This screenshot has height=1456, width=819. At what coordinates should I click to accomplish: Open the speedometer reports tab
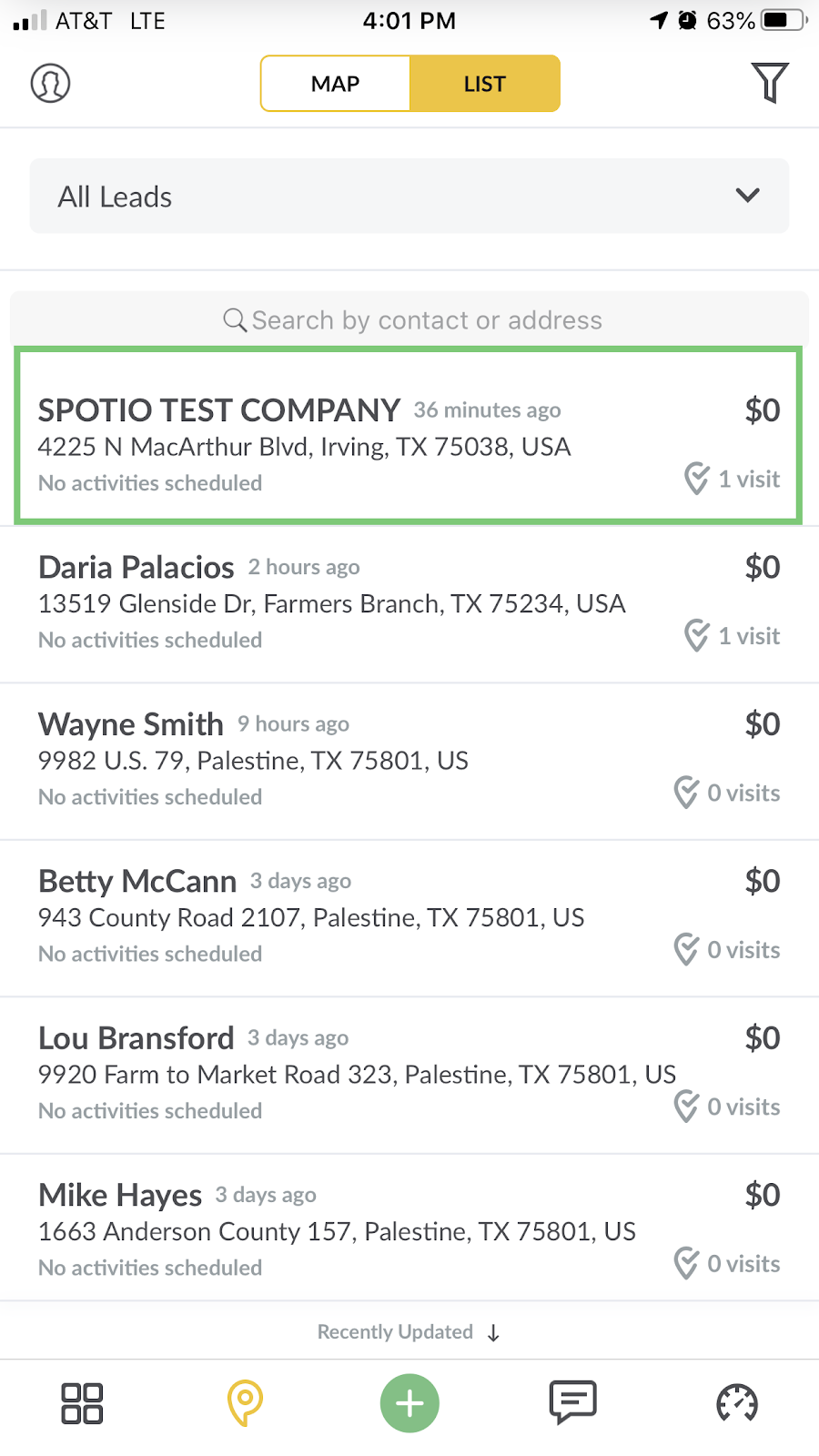737,1403
